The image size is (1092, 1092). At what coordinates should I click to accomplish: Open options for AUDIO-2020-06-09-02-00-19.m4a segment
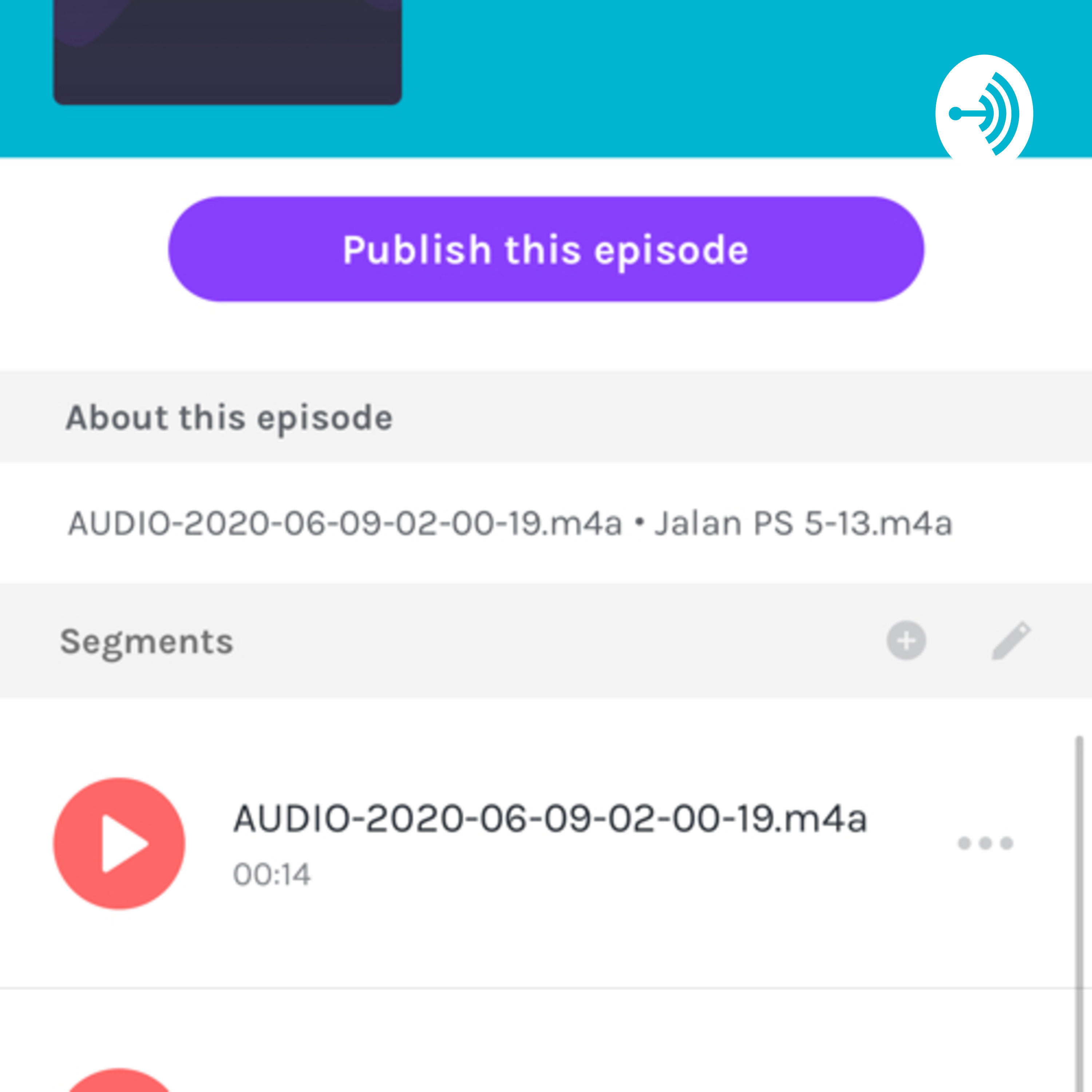(x=985, y=843)
